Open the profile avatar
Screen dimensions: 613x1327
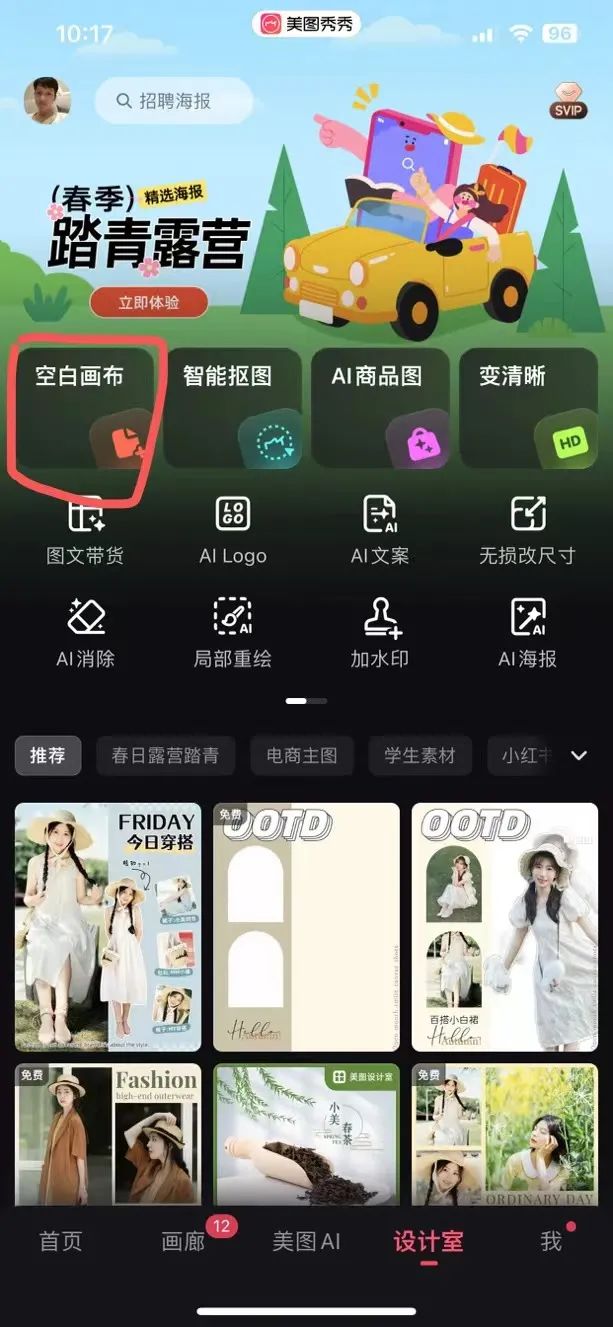point(46,101)
